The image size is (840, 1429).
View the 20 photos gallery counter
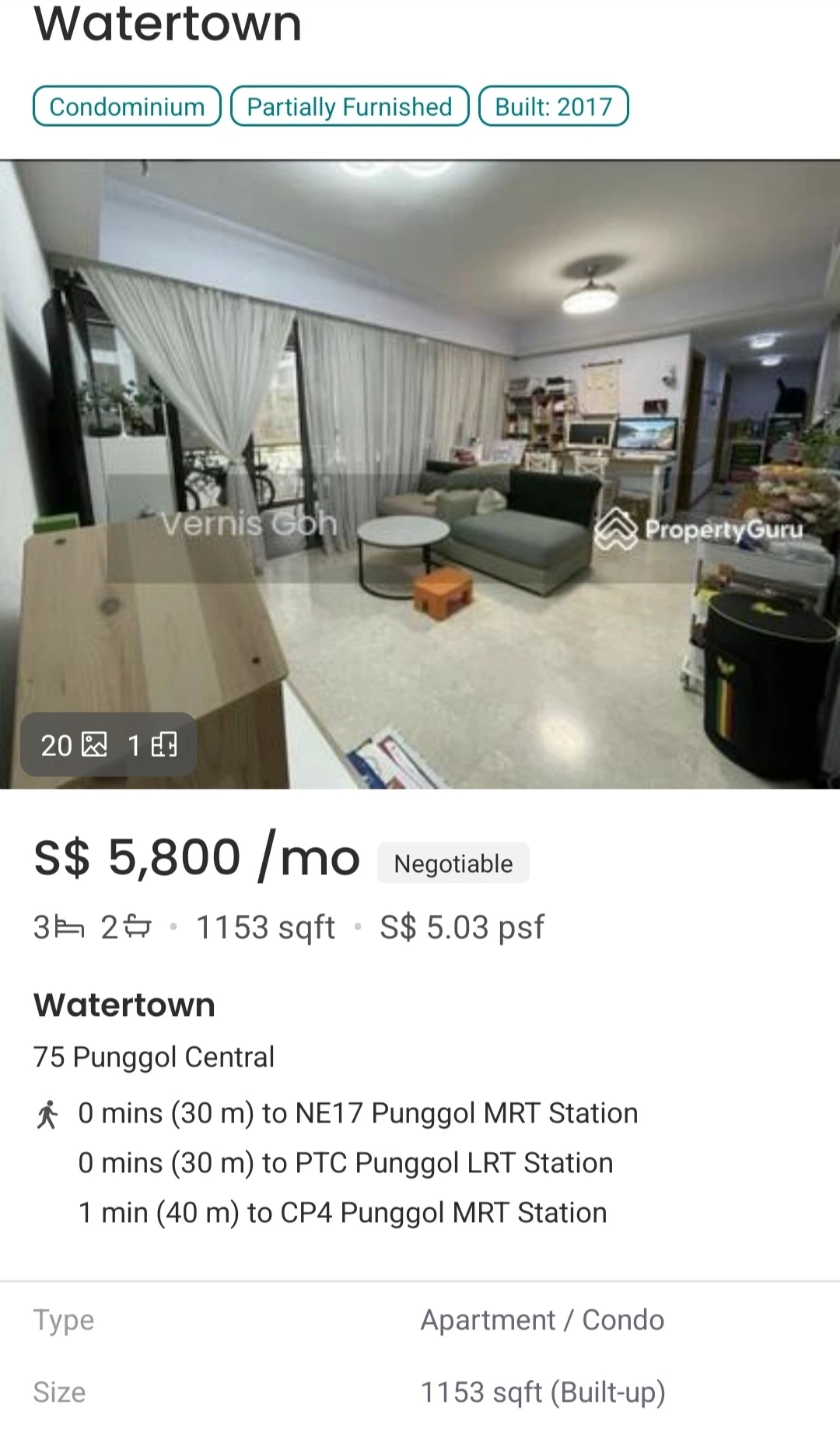click(x=73, y=745)
